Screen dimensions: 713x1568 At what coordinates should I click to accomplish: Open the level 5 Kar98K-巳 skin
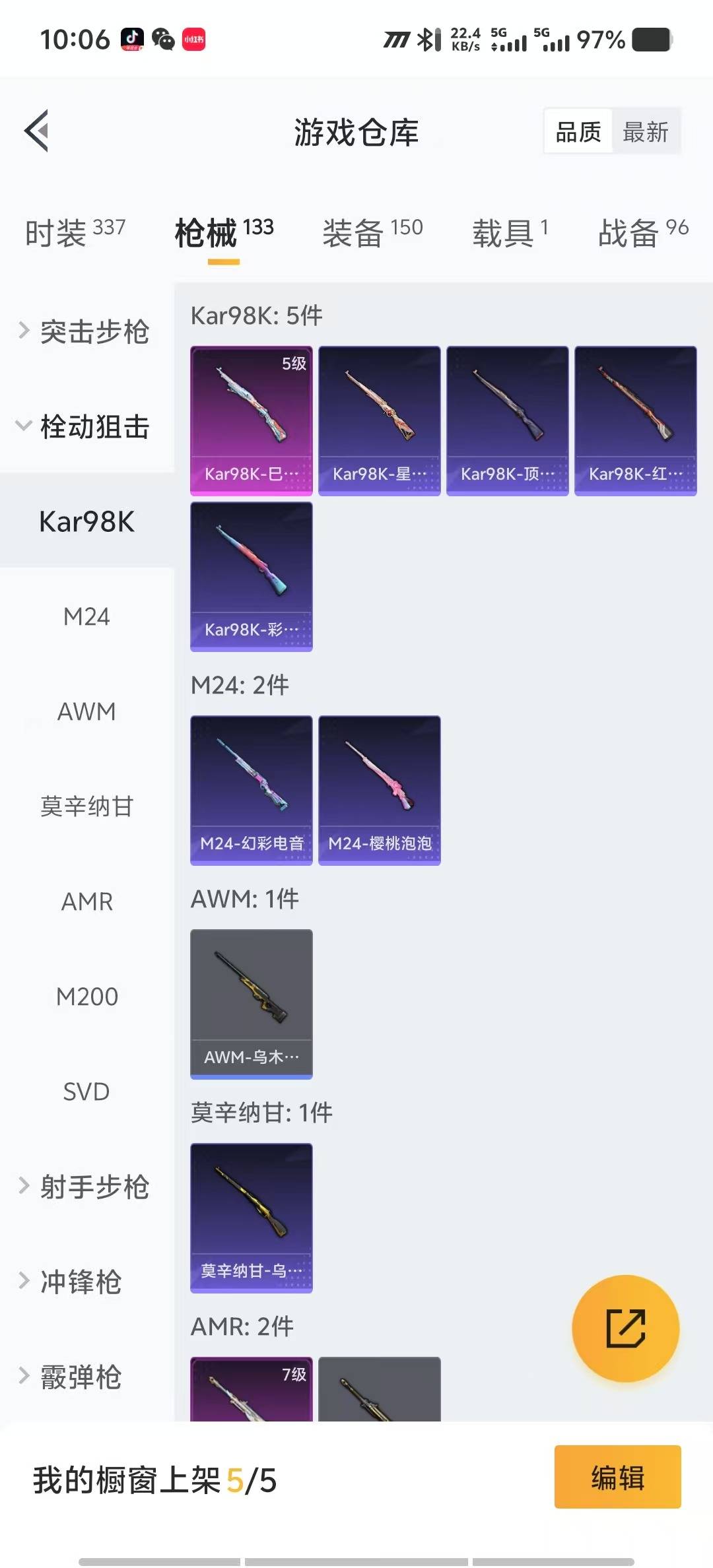(251, 420)
